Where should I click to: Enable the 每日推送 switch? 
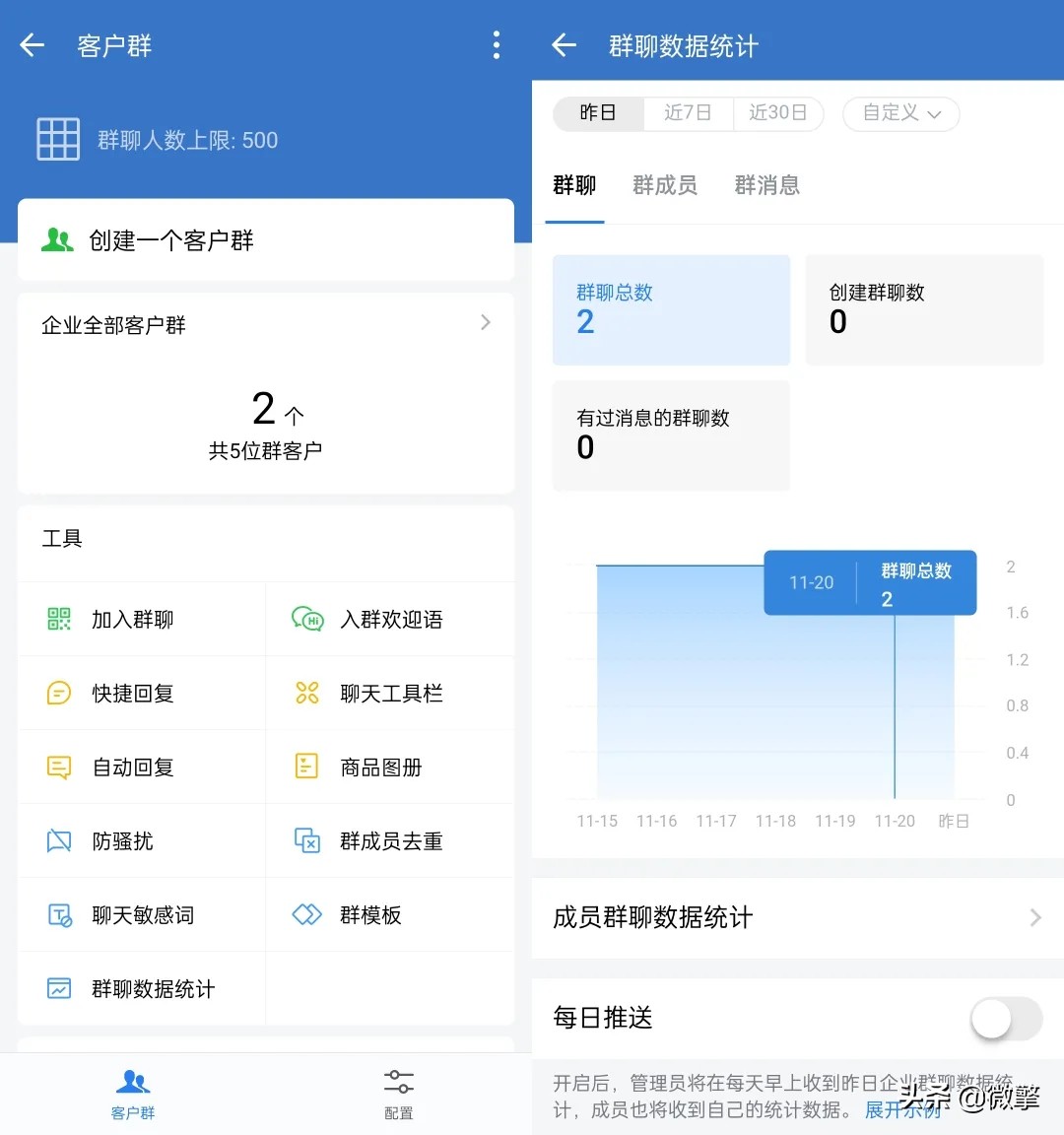[1006, 1019]
